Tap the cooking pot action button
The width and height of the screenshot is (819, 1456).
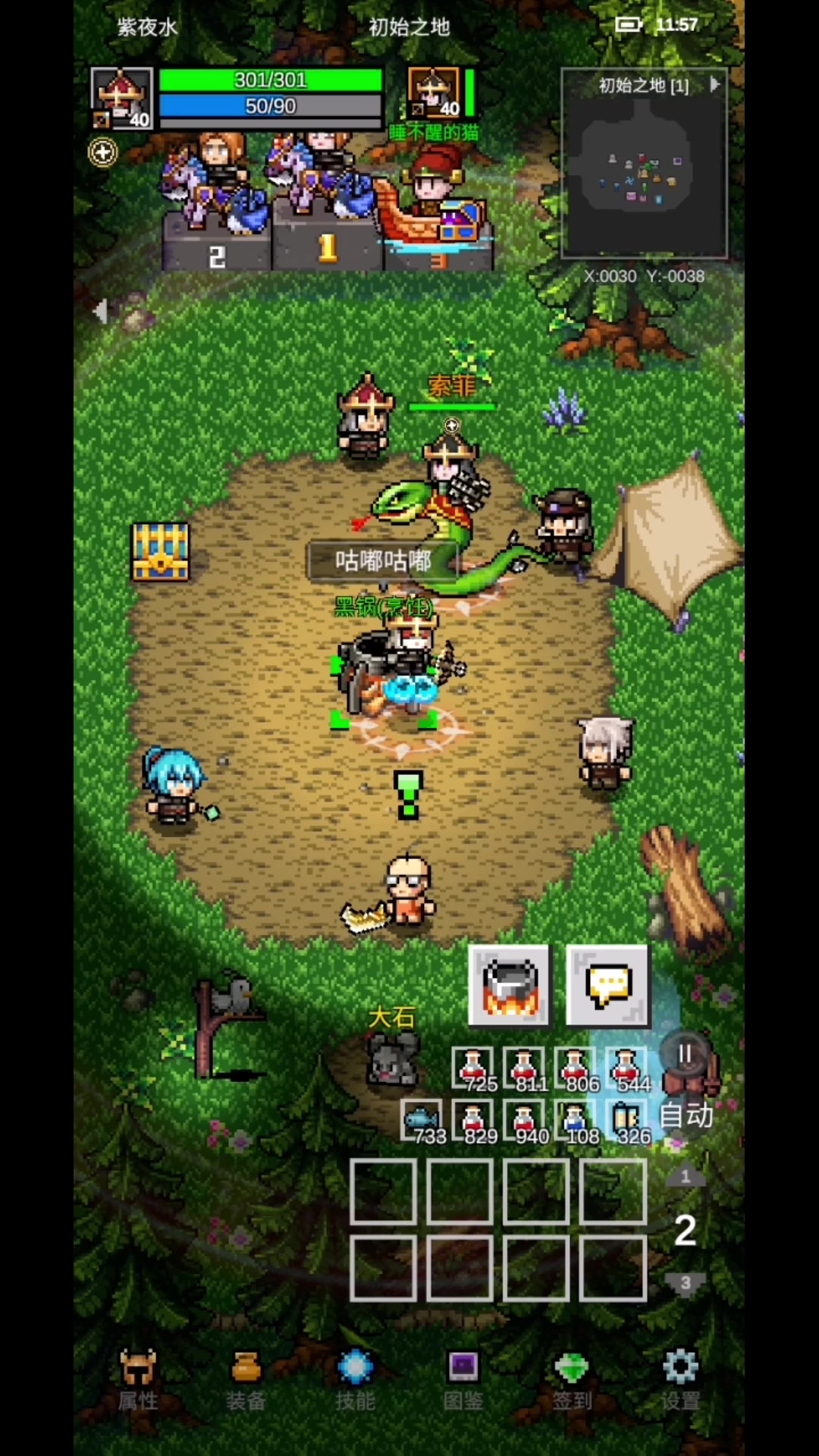pos(509,986)
